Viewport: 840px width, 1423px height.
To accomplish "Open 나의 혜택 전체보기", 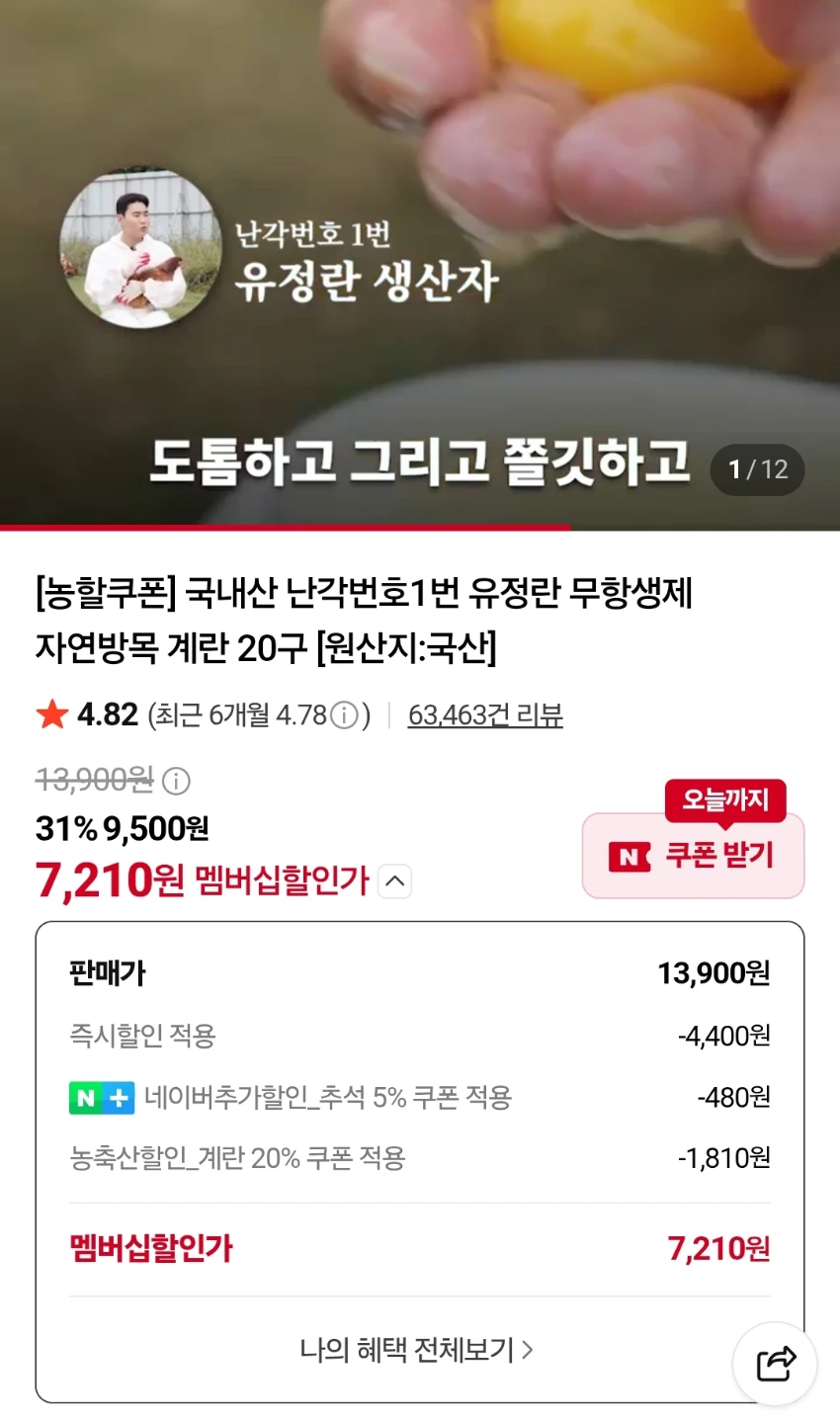I will coord(417,1349).
